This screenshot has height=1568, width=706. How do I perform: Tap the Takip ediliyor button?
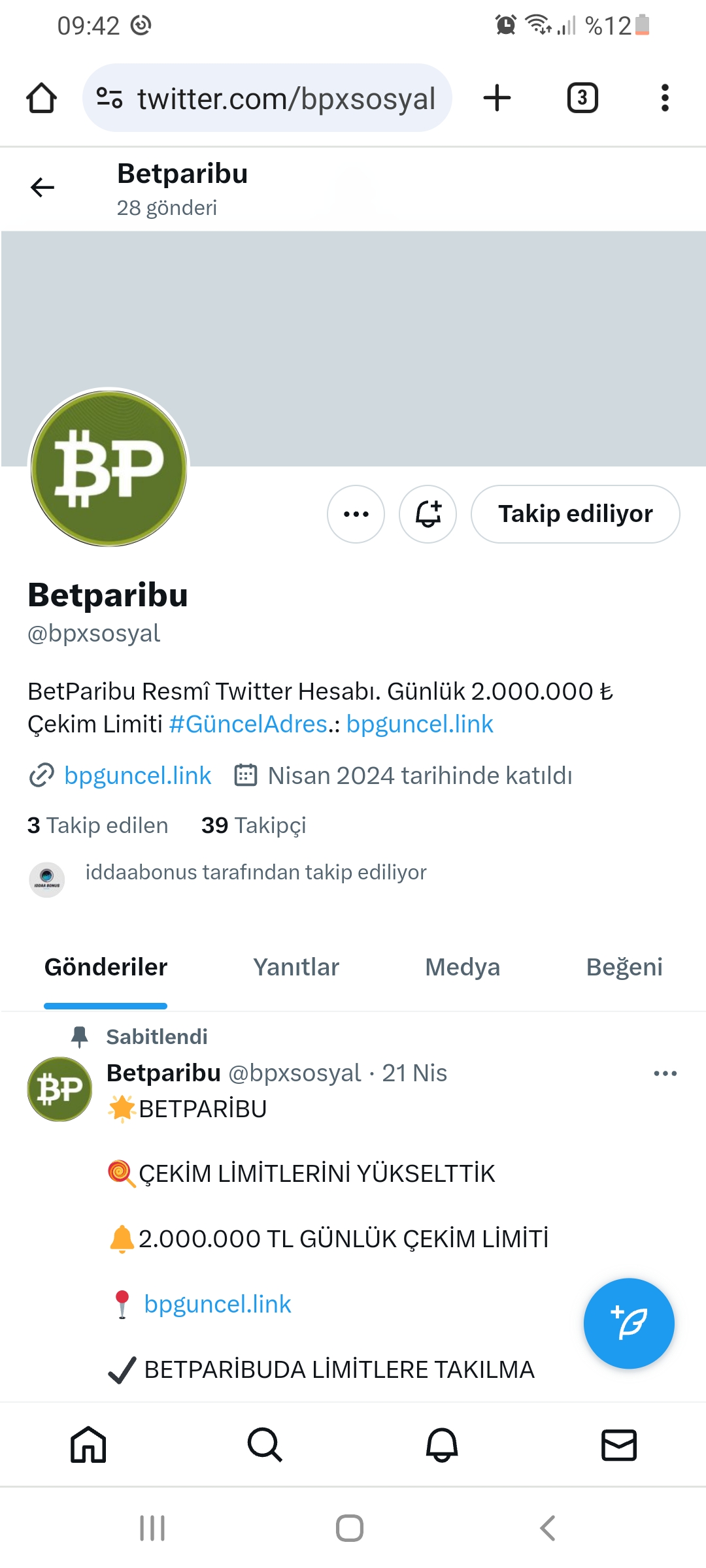[x=575, y=514]
